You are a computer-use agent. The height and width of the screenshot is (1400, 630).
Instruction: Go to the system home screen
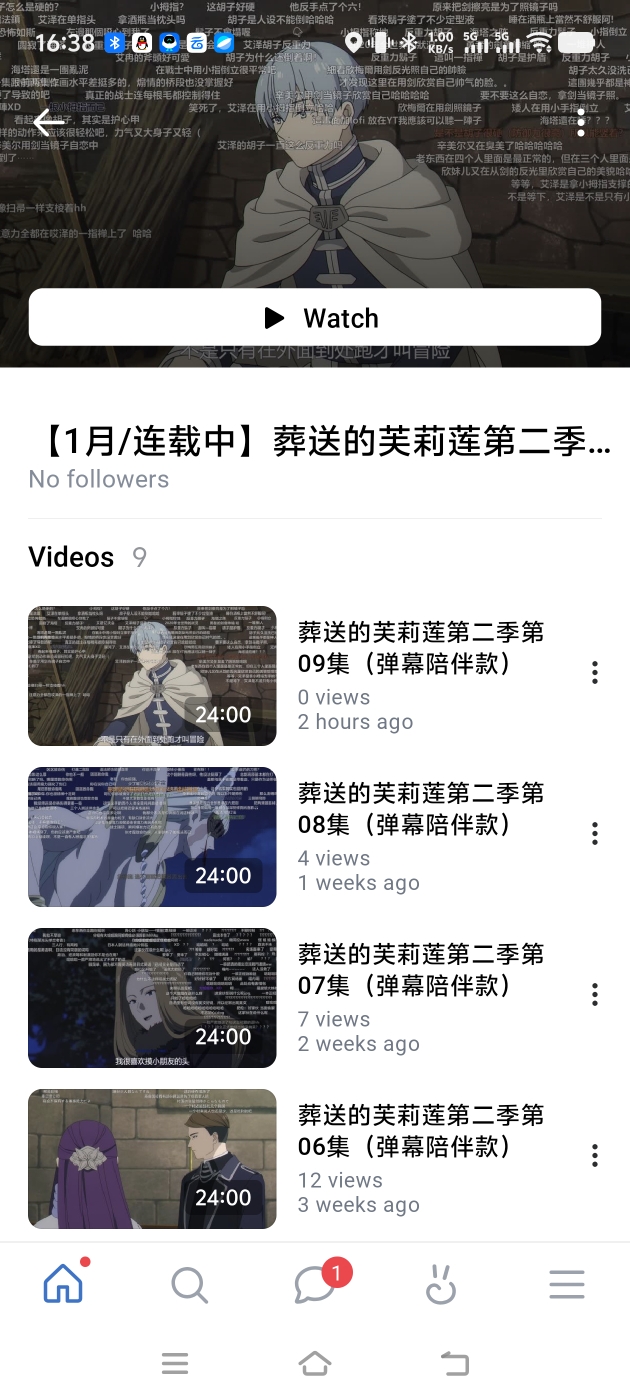pyautogui.click(x=315, y=1363)
